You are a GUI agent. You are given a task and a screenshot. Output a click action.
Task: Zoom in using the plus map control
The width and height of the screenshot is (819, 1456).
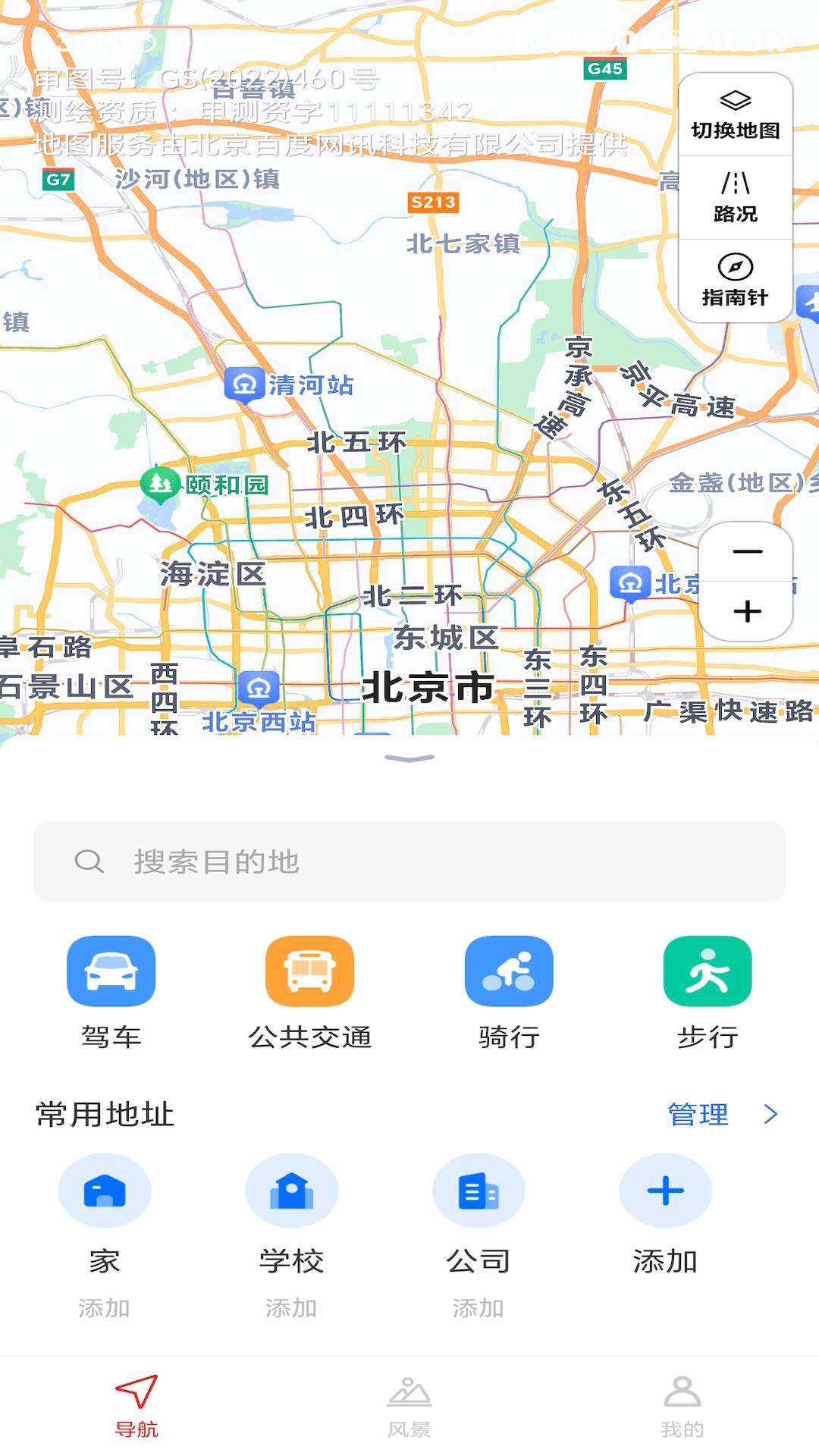coord(746,610)
